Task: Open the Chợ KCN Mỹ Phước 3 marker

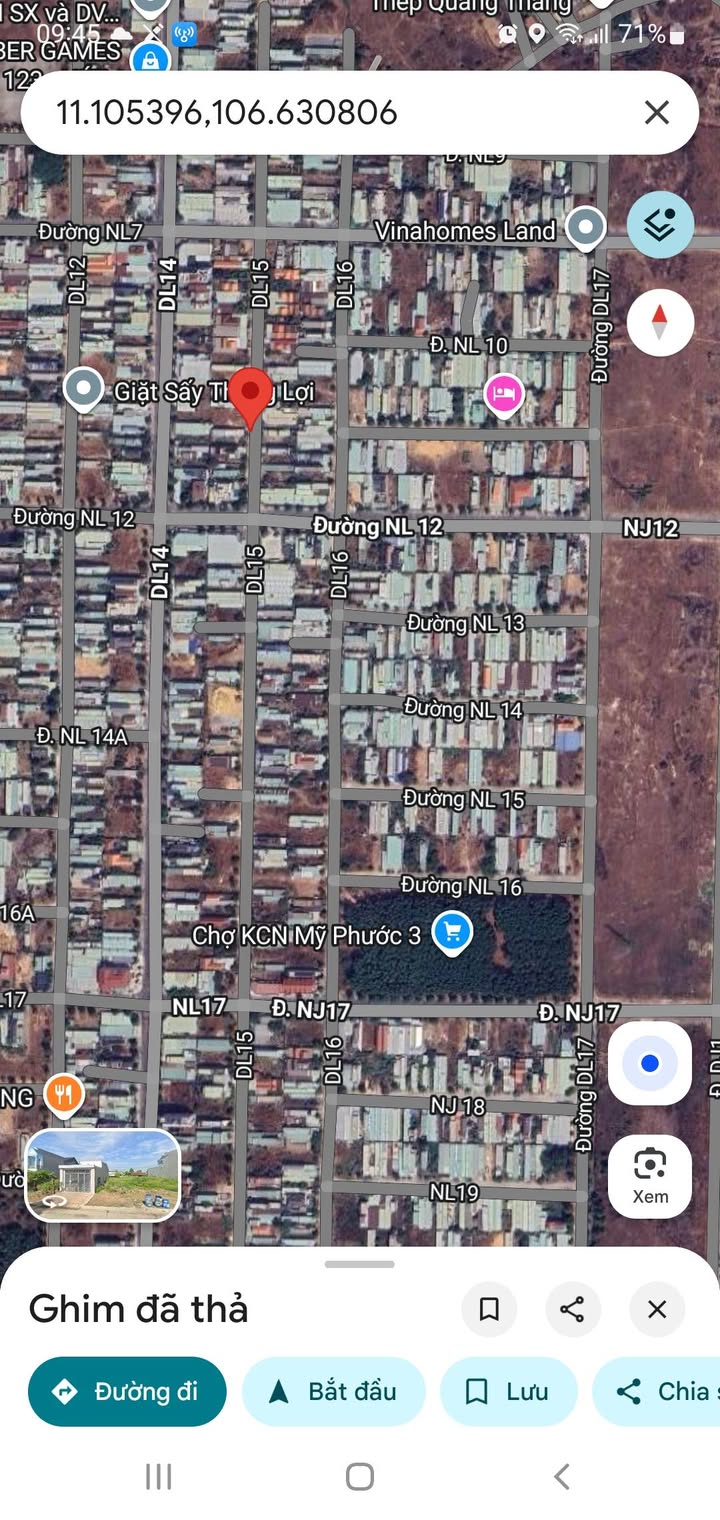Action: [x=452, y=933]
